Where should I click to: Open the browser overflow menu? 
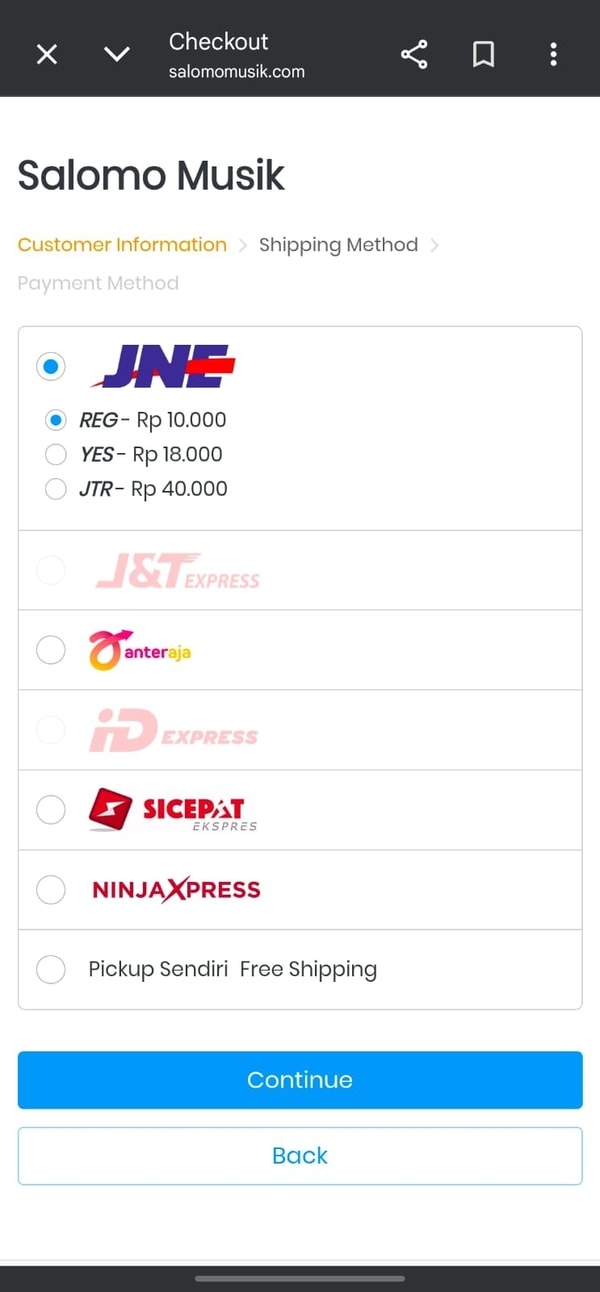coord(553,54)
